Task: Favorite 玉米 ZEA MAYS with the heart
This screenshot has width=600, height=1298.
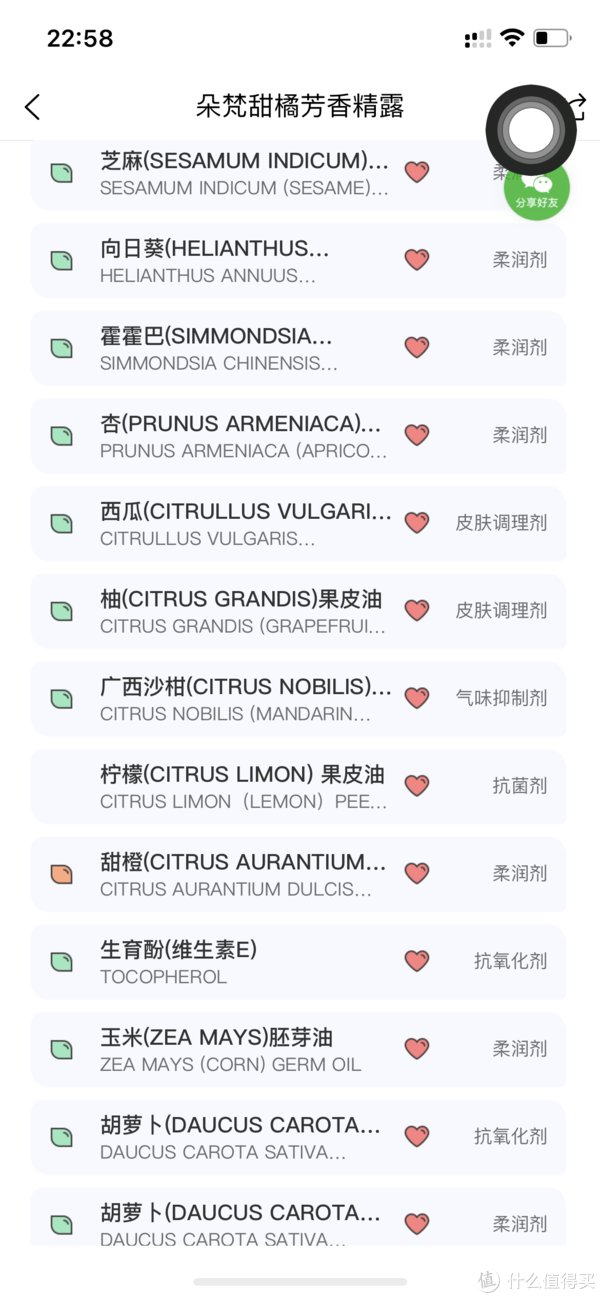Action: click(x=417, y=1049)
